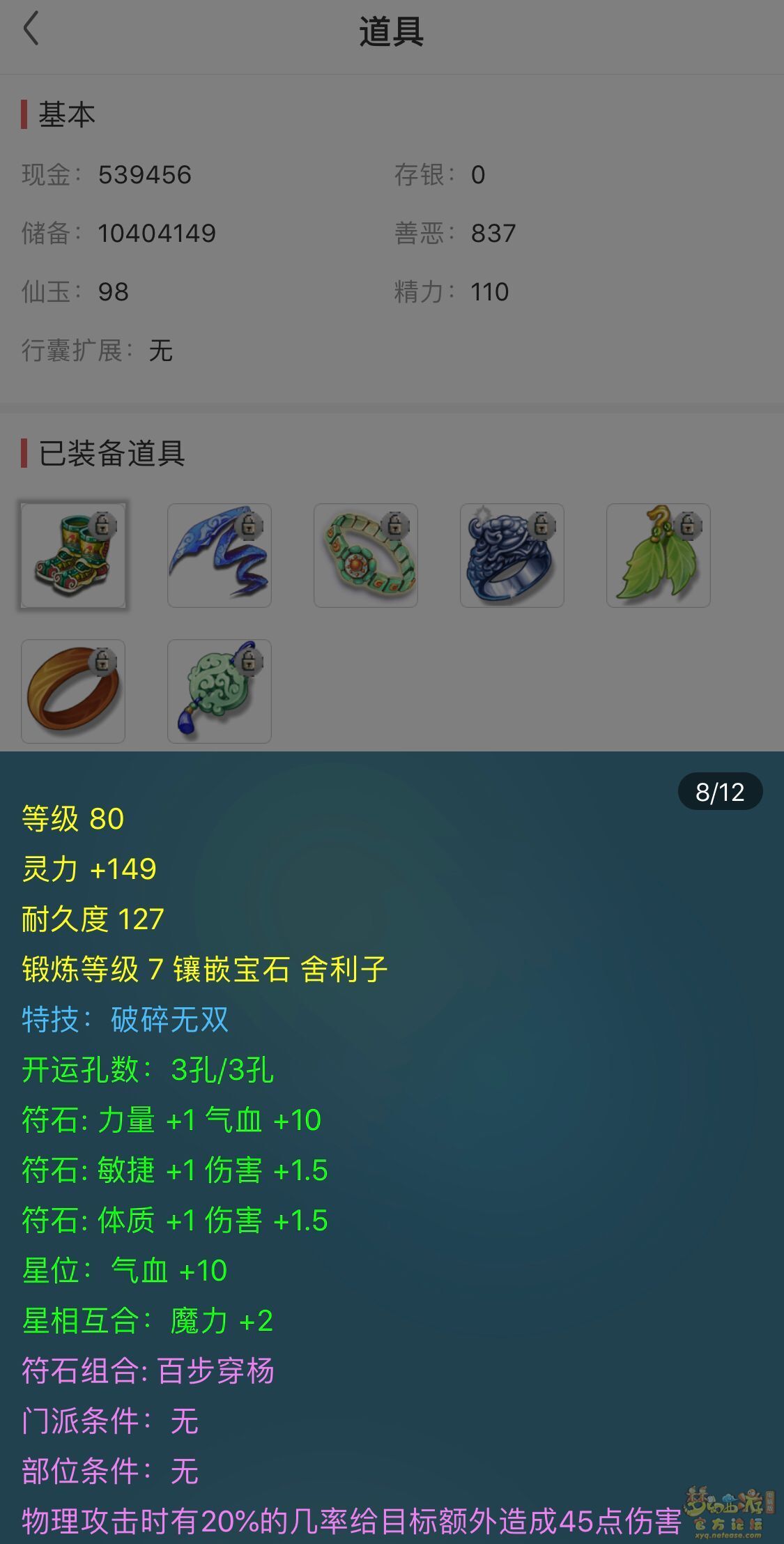This screenshot has width=784, height=1544.
Task: Inspect the carved jade pendant item
Action: coord(220,691)
